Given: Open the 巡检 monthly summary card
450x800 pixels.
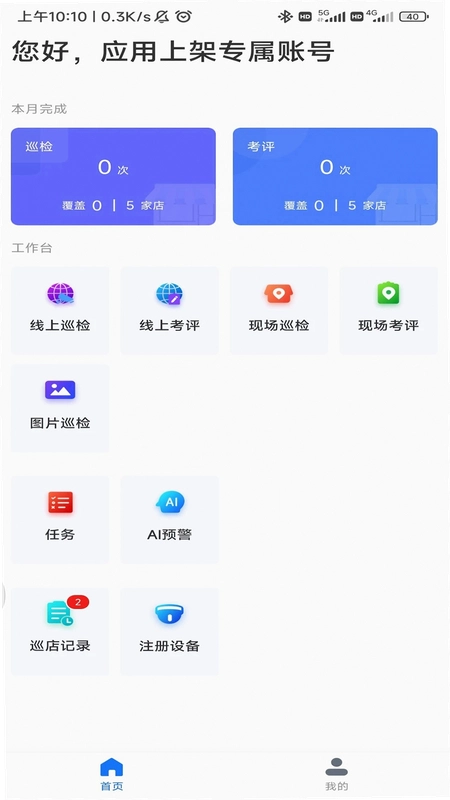Looking at the screenshot, I should [113, 176].
